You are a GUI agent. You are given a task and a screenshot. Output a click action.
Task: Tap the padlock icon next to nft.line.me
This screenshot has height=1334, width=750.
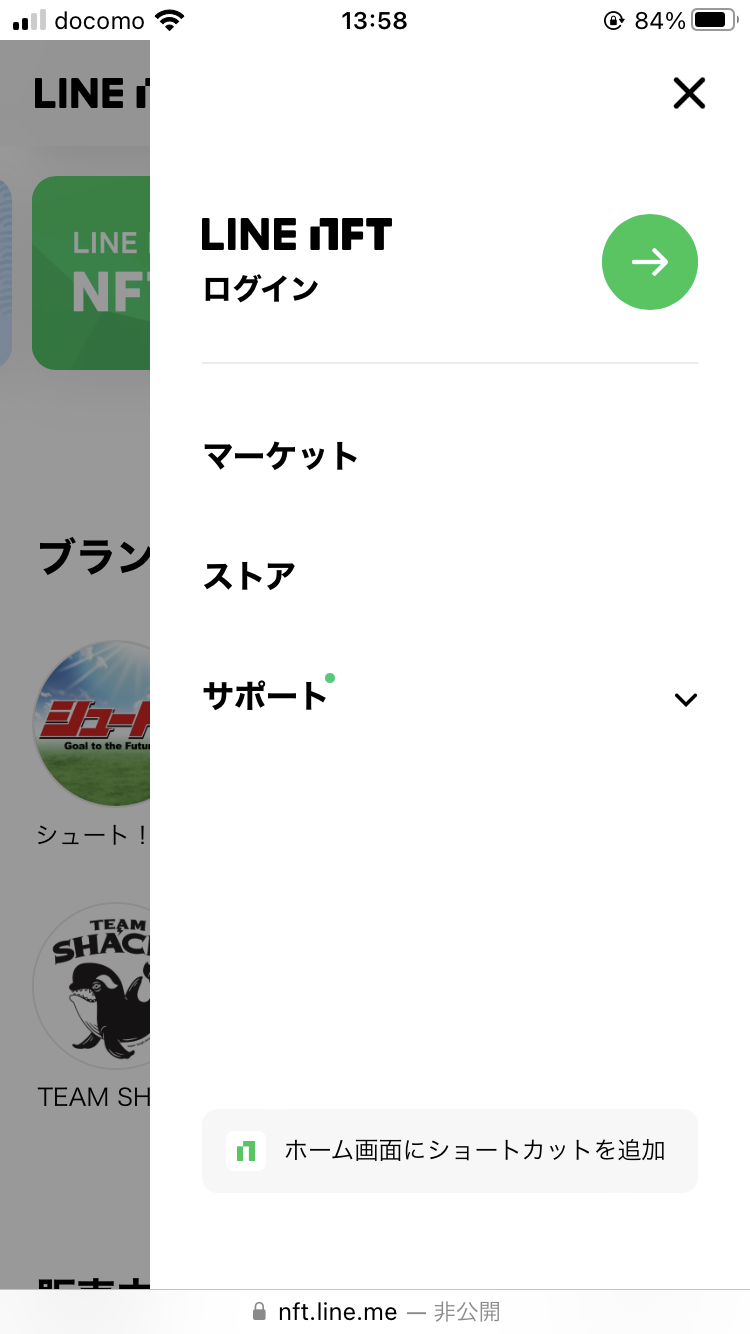pyautogui.click(x=258, y=1312)
